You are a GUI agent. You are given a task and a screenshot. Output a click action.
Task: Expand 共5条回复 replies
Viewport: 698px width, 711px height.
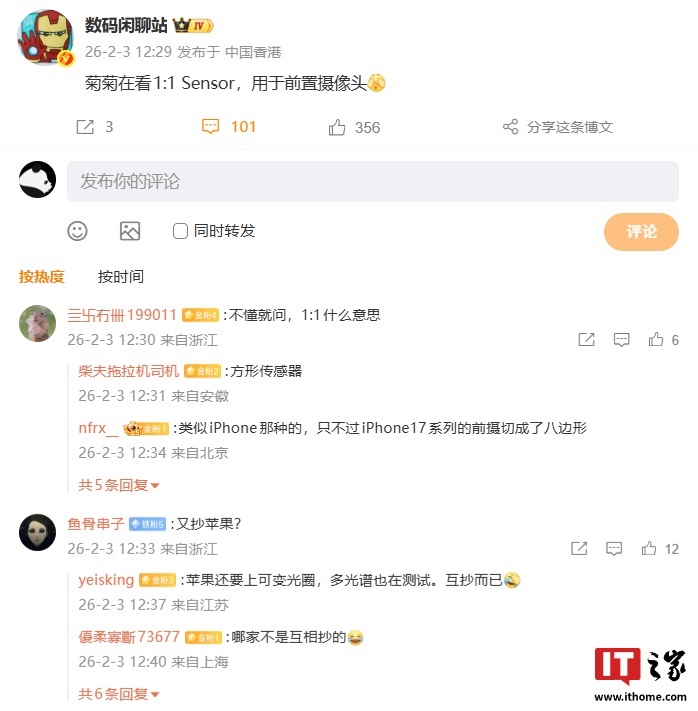point(119,485)
